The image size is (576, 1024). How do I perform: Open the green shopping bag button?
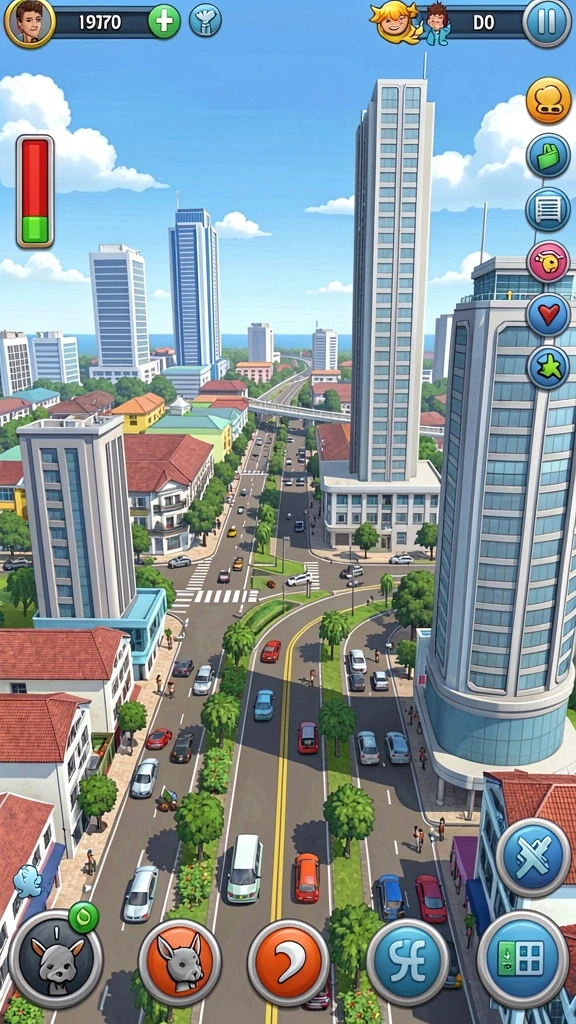[x=549, y=155]
